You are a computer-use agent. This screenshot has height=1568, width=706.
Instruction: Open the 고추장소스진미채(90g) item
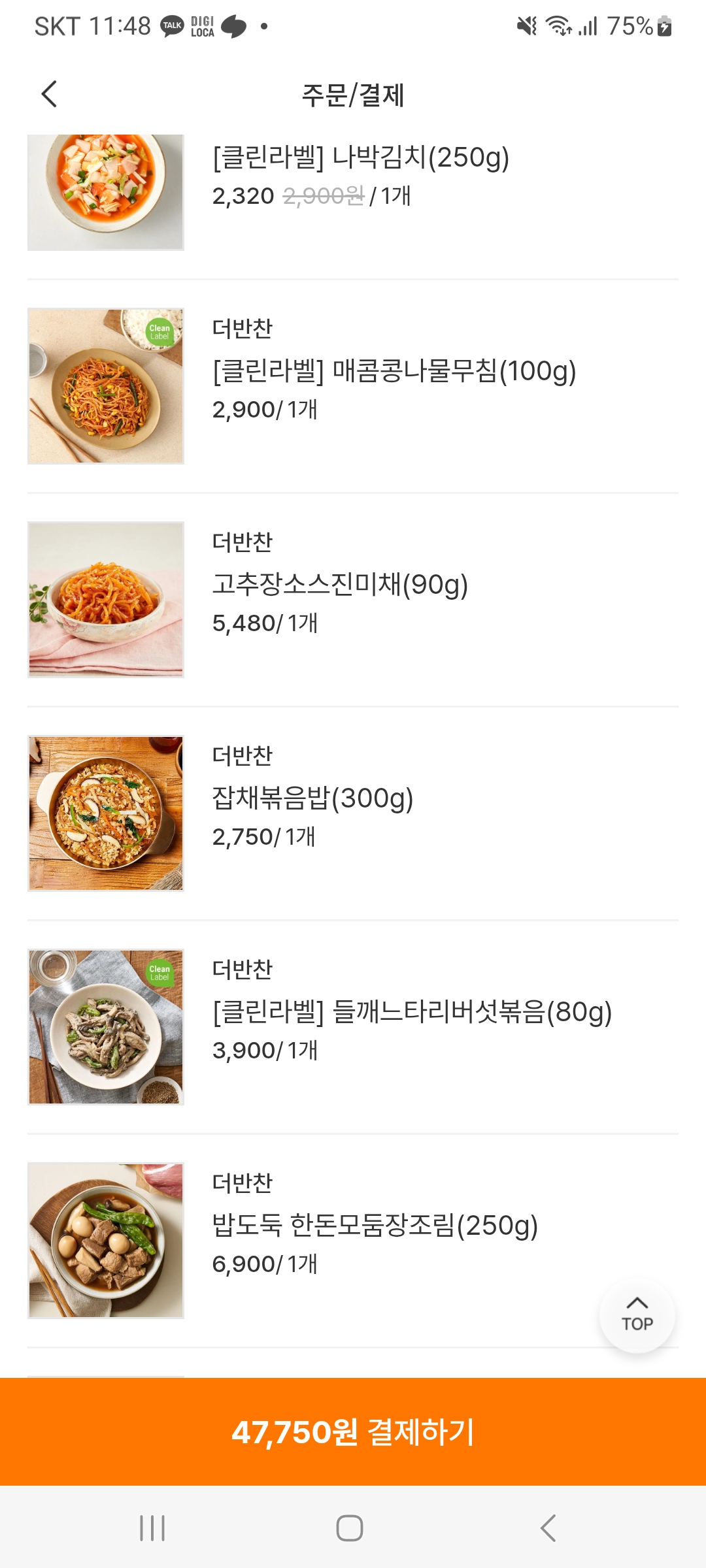point(353,600)
